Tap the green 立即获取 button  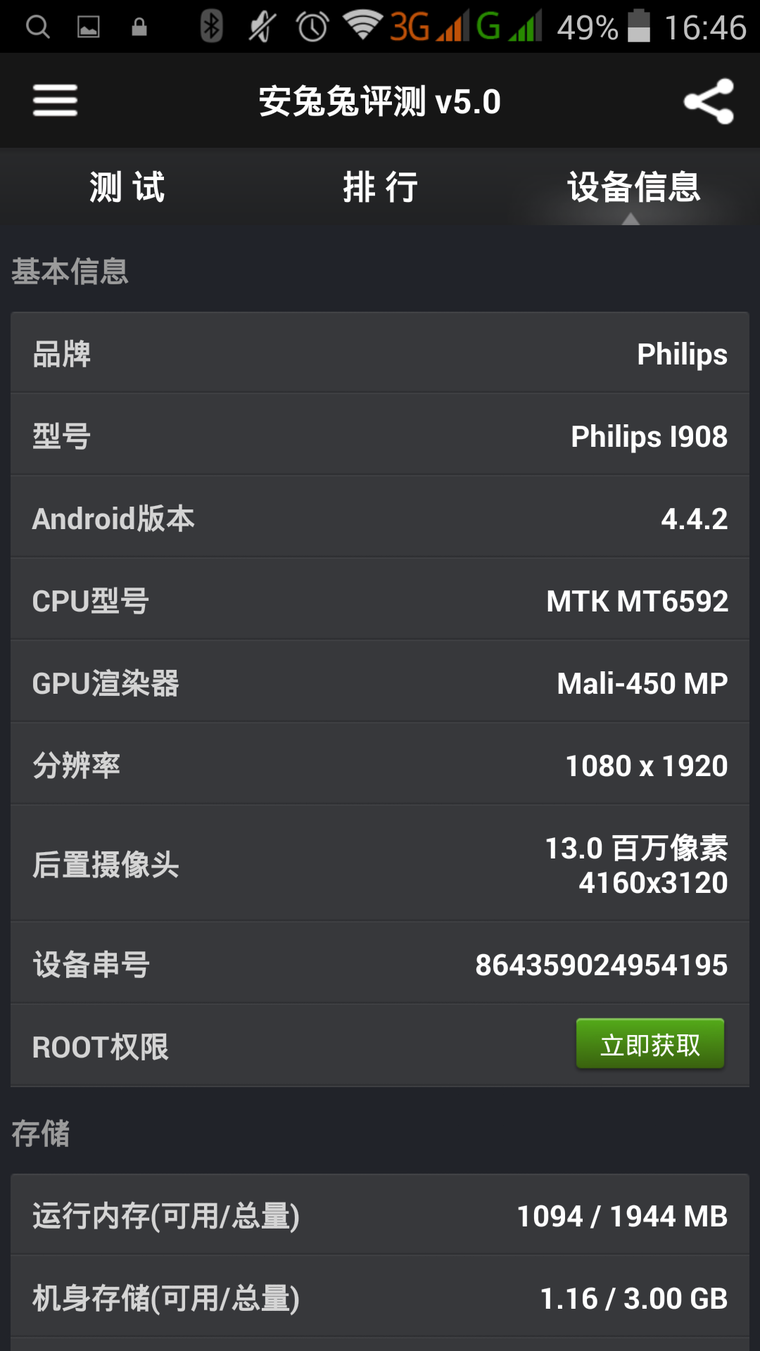point(650,1045)
